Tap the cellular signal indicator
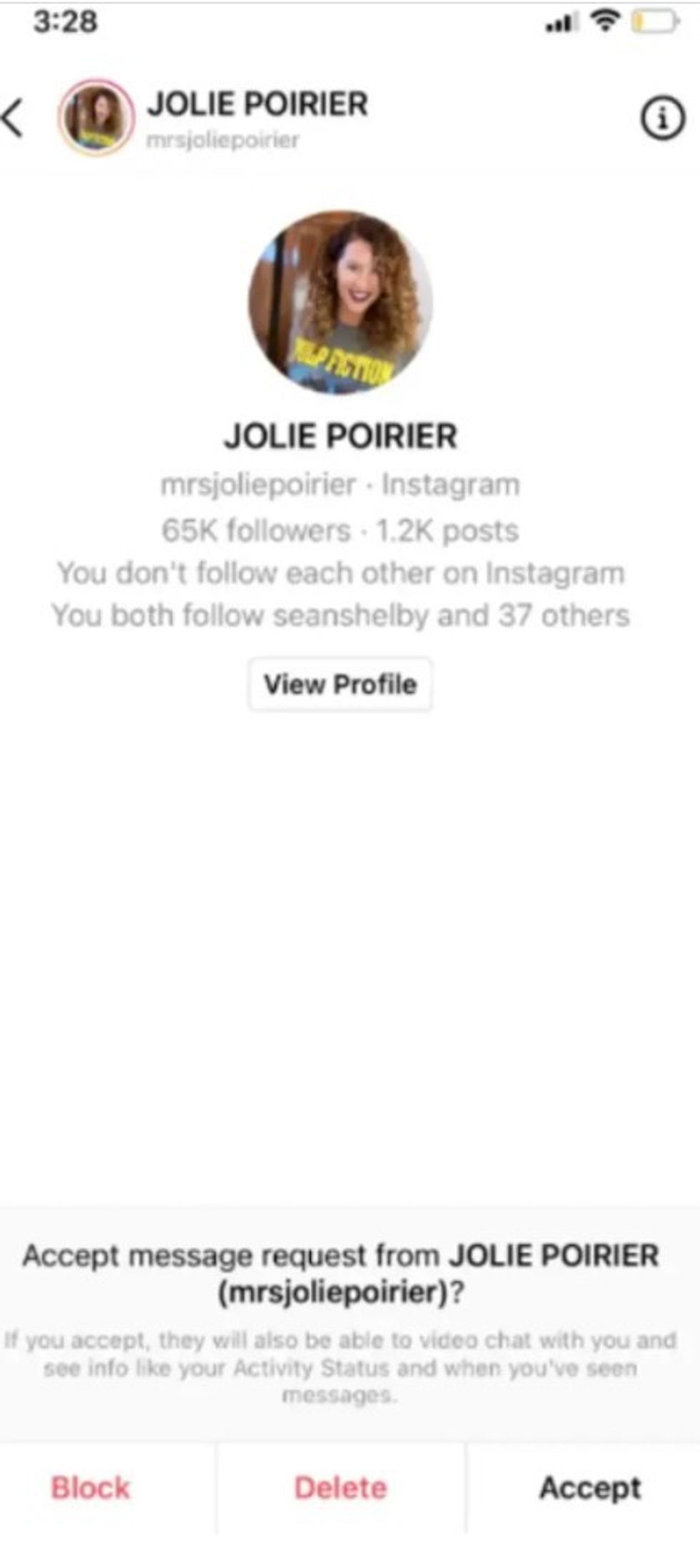The image size is (700, 1568). 561,21
